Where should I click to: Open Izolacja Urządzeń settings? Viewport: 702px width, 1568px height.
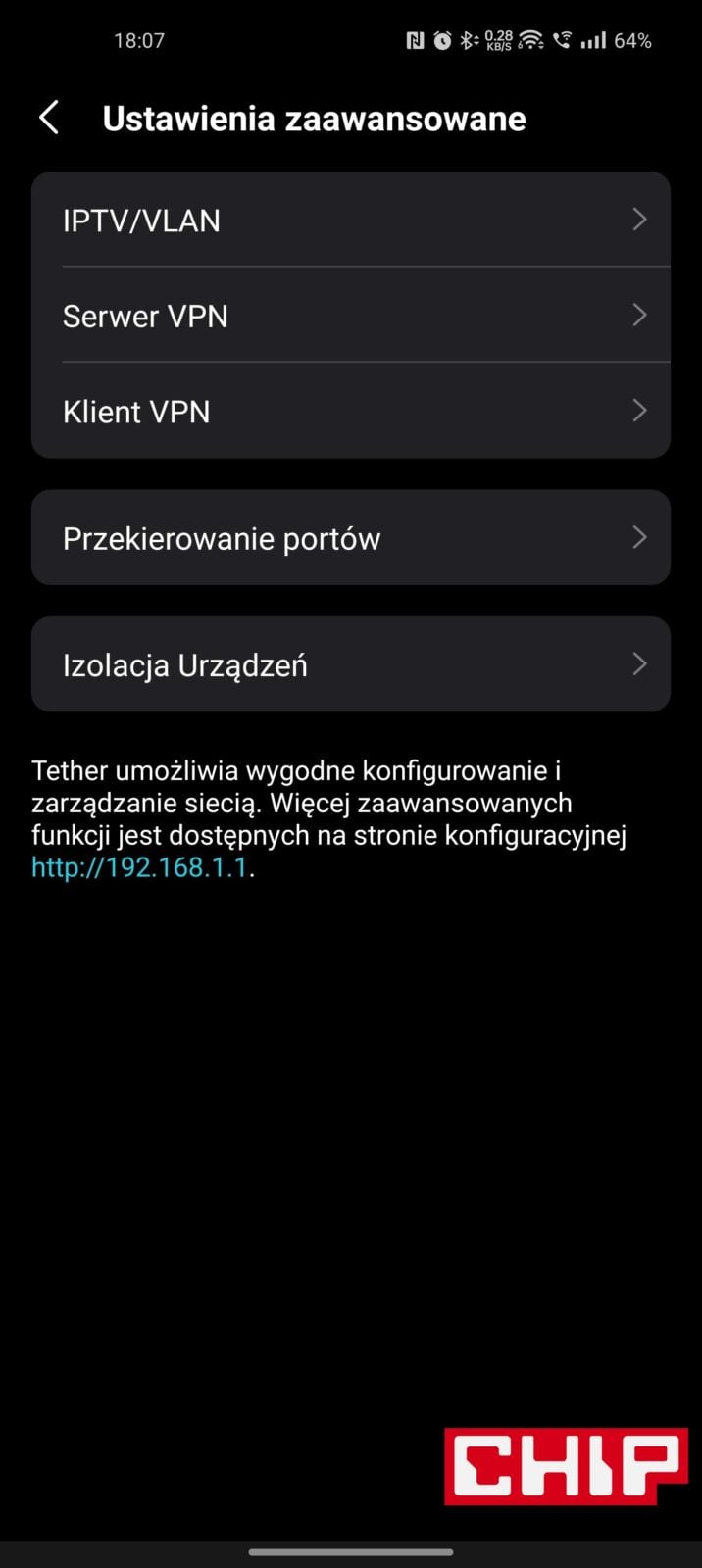tap(351, 664)
